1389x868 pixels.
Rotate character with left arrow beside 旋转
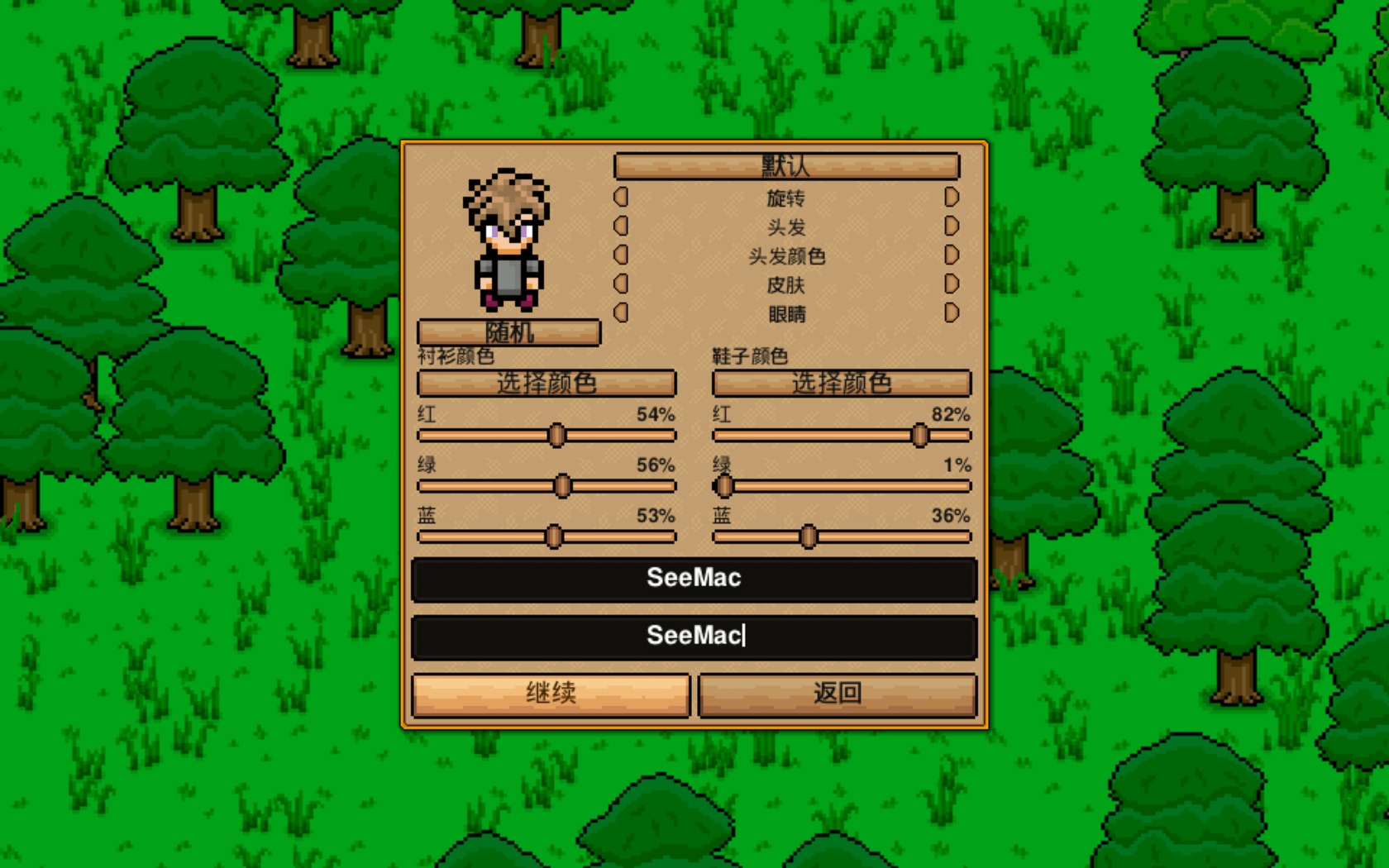tap(621, 197)
